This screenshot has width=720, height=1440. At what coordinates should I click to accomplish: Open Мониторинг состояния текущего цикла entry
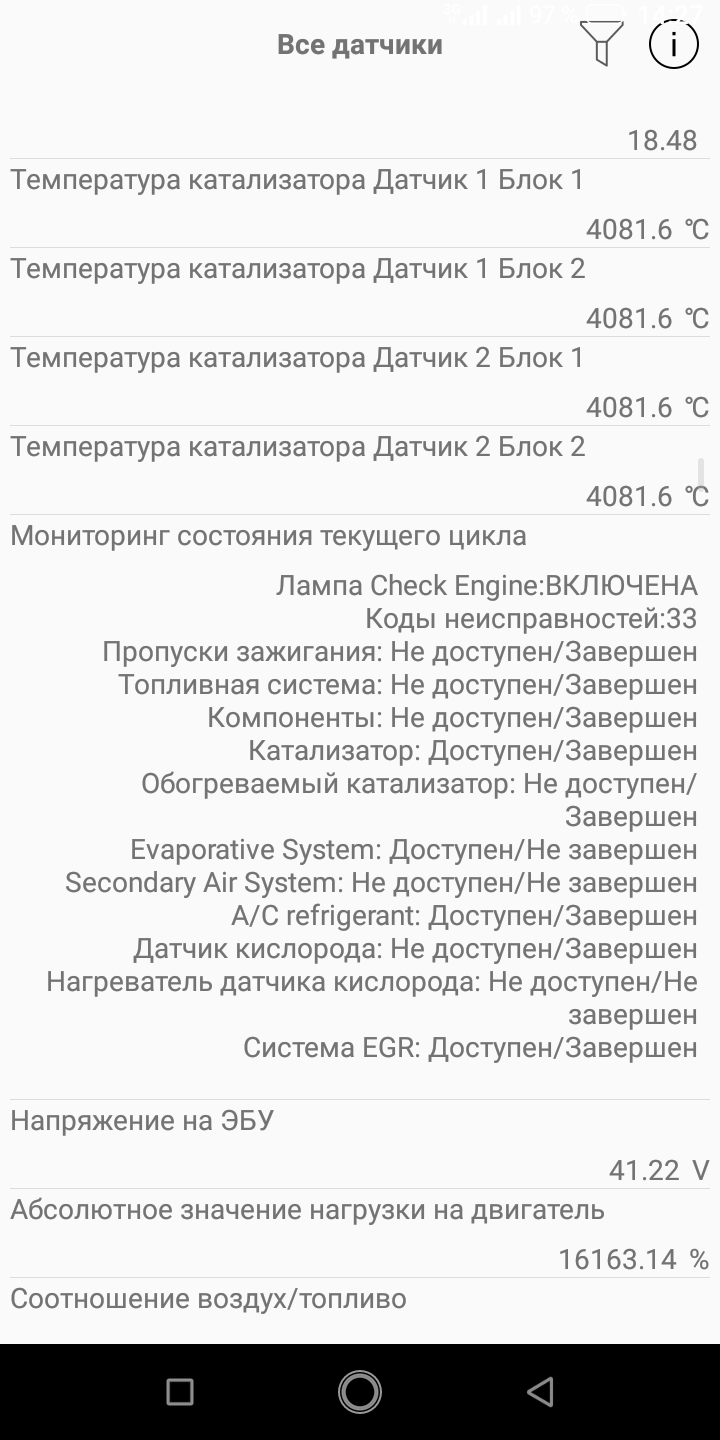pyautogui.click(x=360, y=807)
